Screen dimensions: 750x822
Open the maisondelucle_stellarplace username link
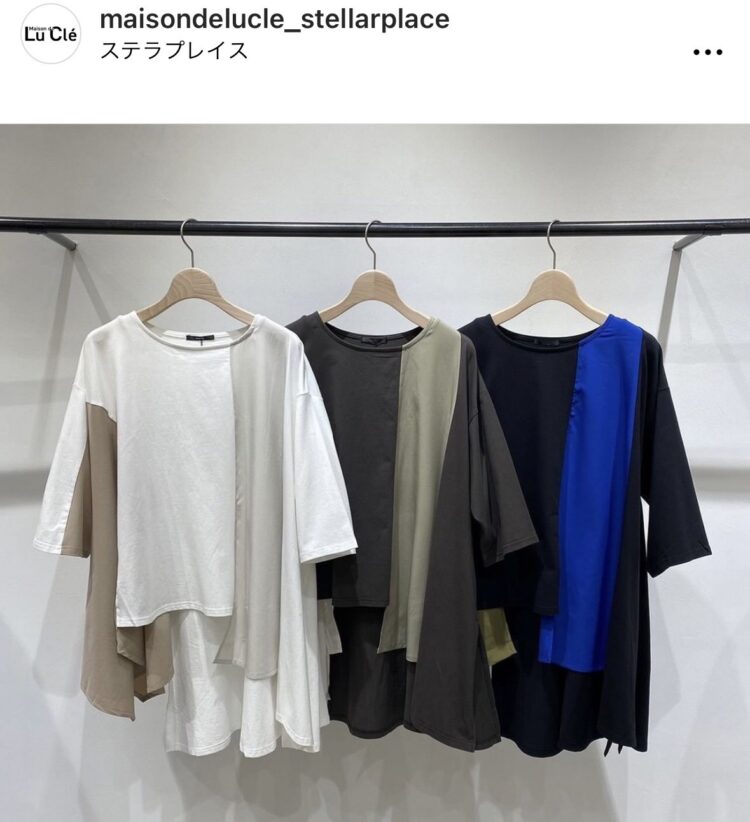tap(274, 19)
